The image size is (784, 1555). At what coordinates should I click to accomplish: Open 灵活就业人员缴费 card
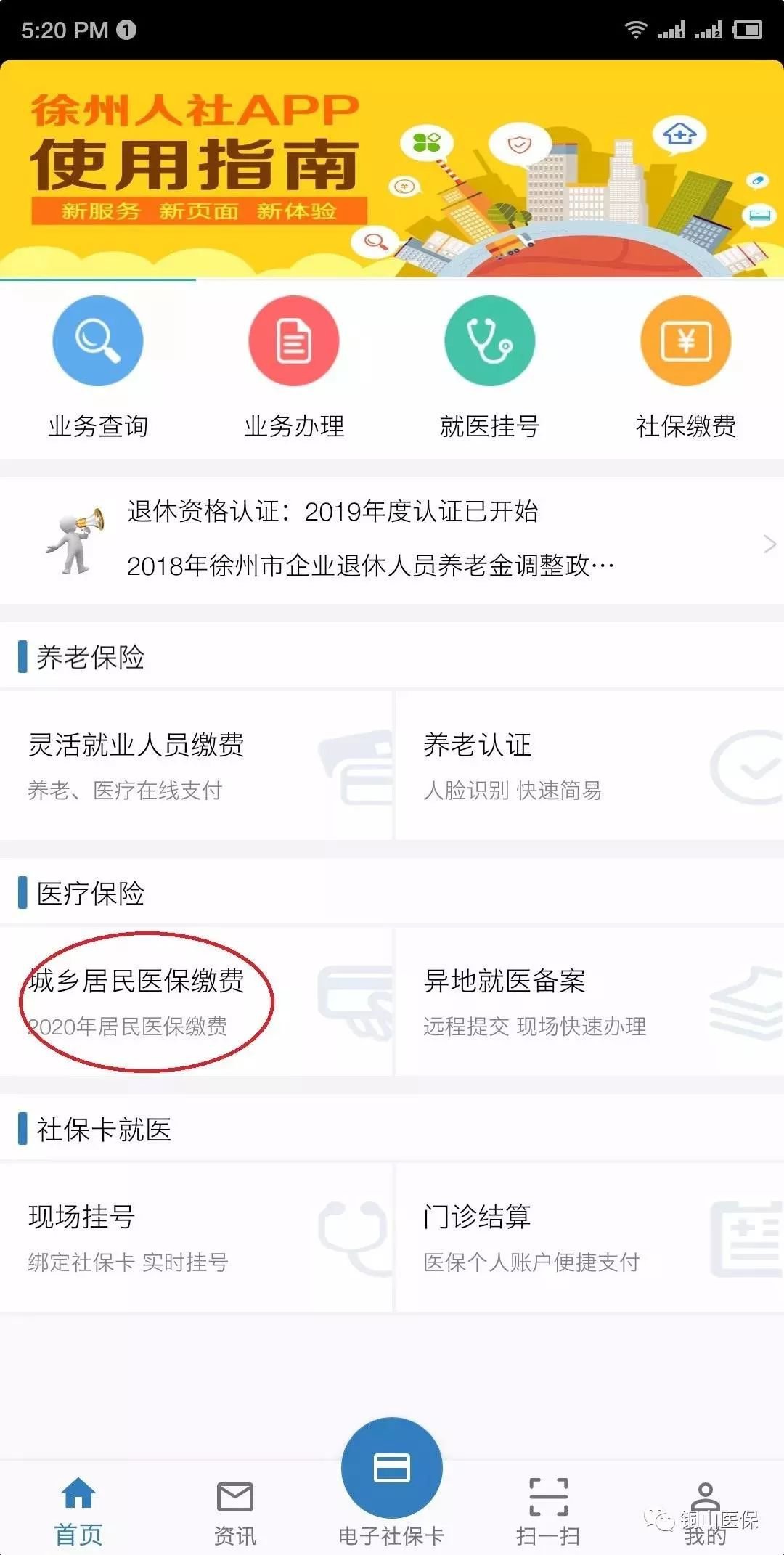click(196, 765)
